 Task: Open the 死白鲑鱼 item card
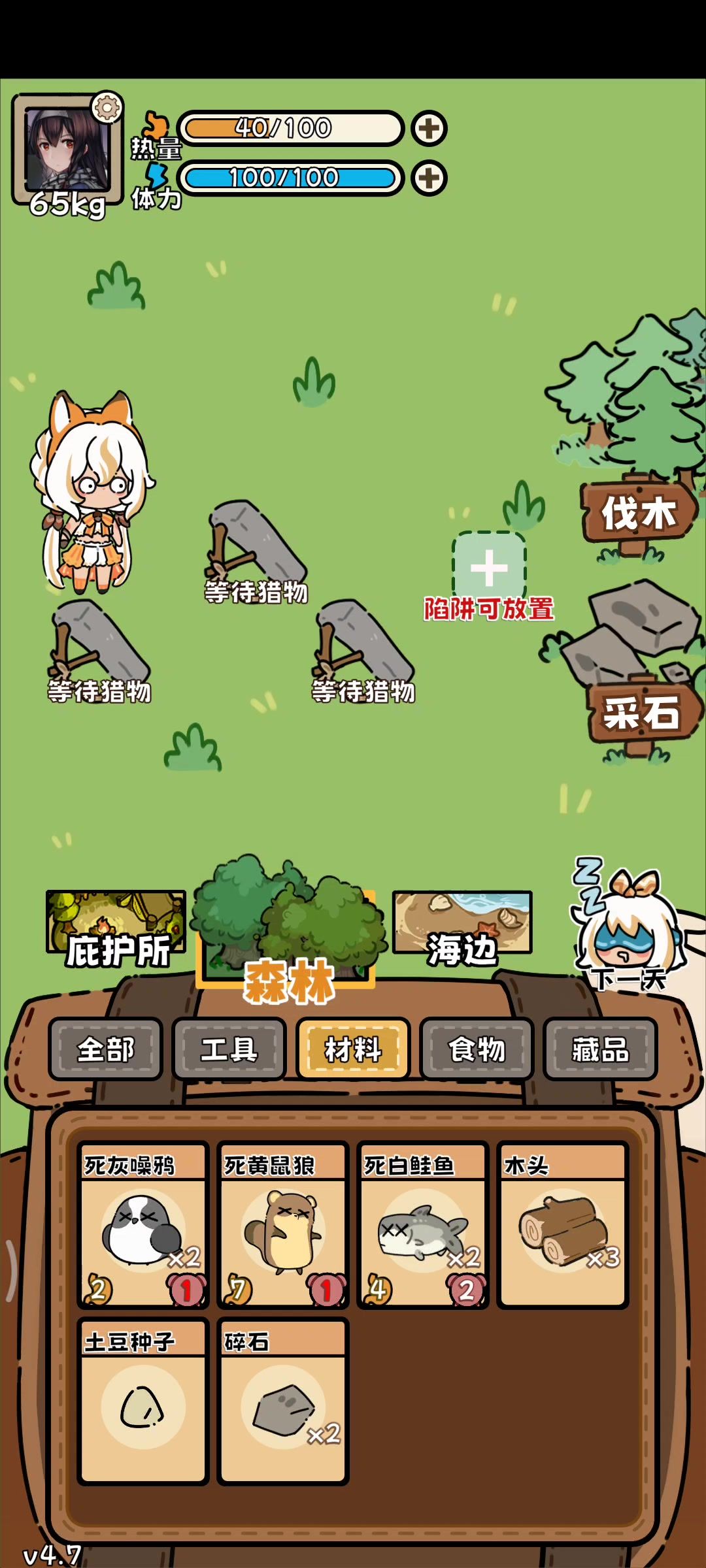(423, 1225)
